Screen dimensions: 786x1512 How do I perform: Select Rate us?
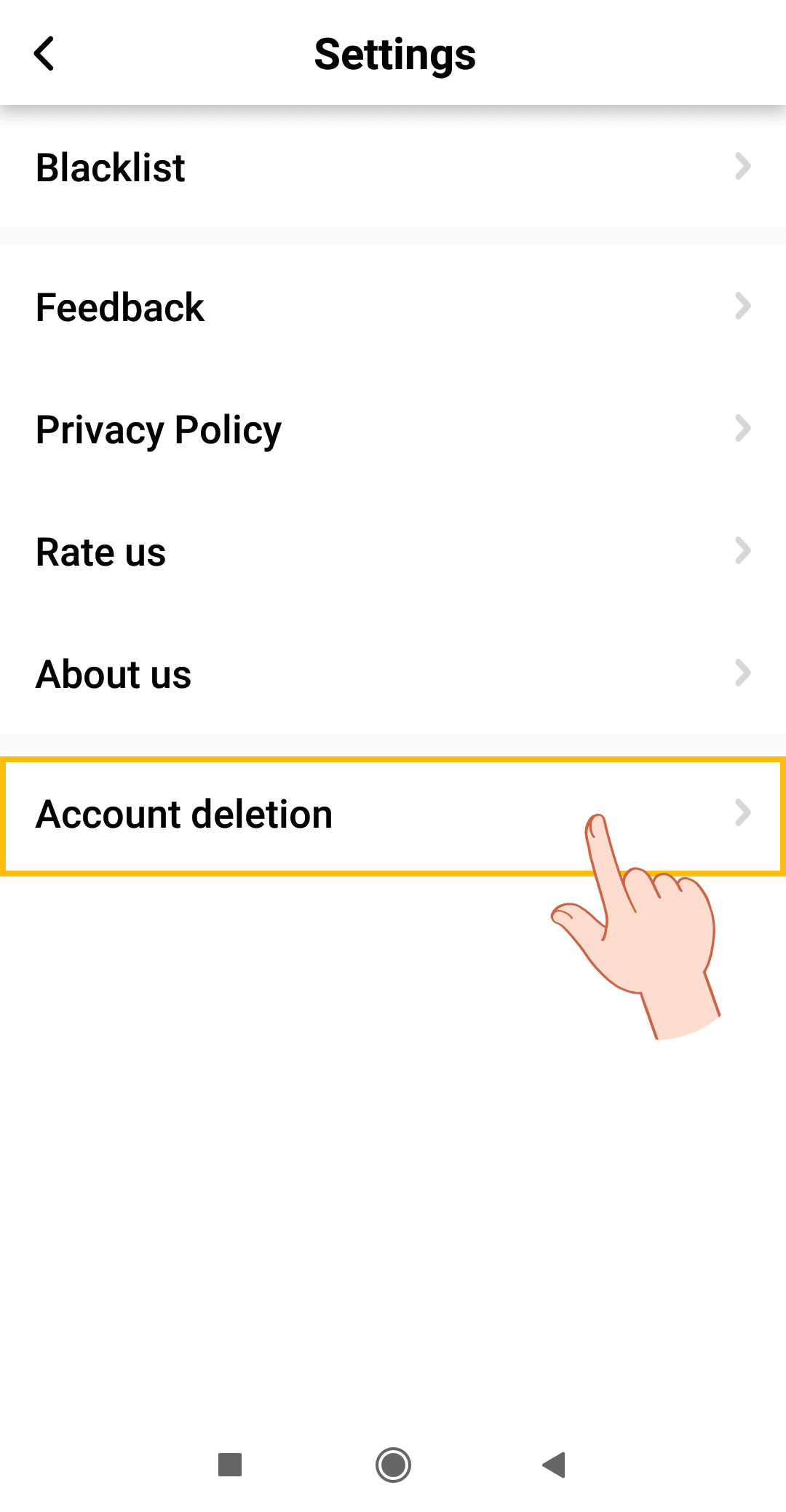click(x=393, y=551)
